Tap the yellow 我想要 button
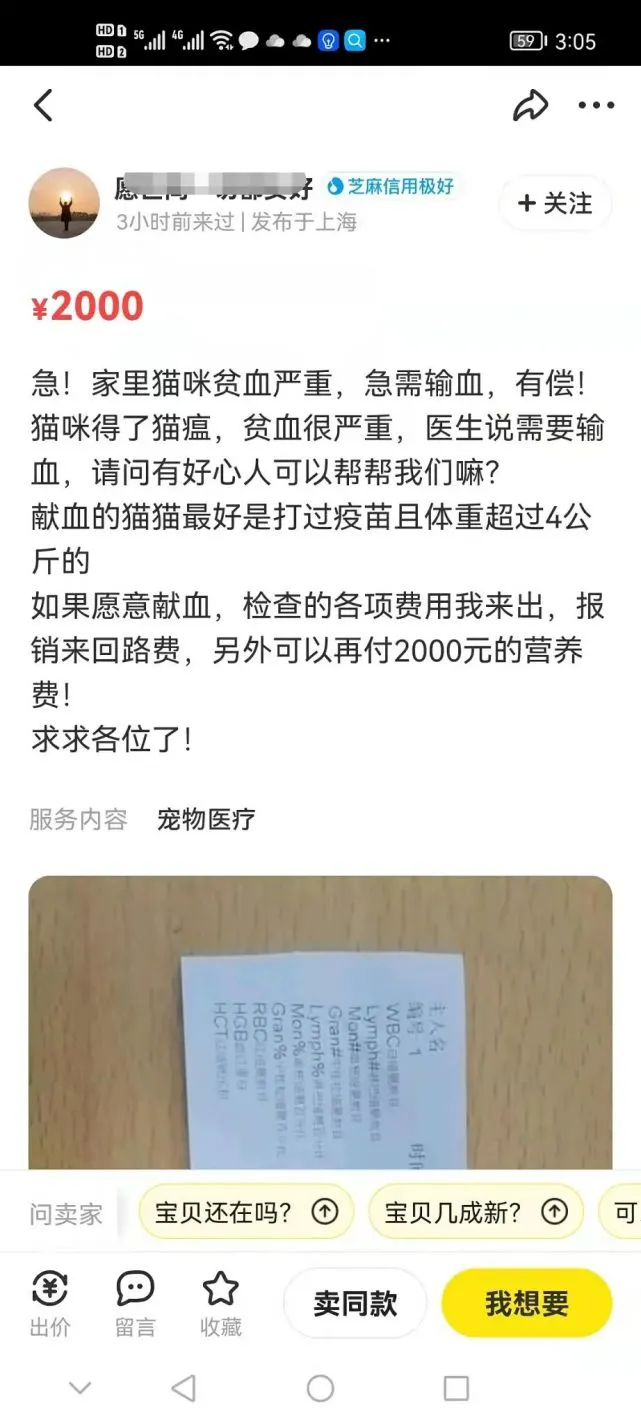This screenshot has width=641, height=1424. tap(526, 1303)
